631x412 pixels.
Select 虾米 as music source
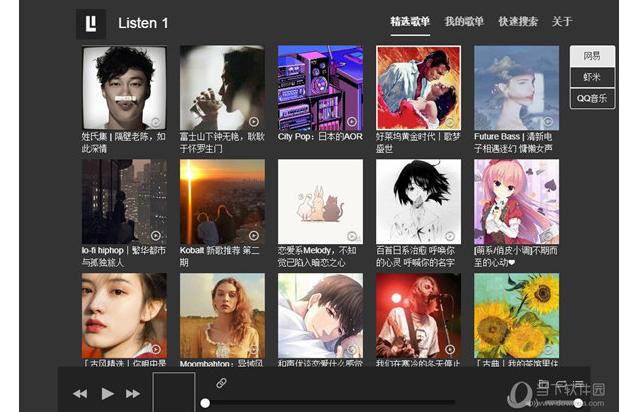pyautogui.click(x=592, y=77)
